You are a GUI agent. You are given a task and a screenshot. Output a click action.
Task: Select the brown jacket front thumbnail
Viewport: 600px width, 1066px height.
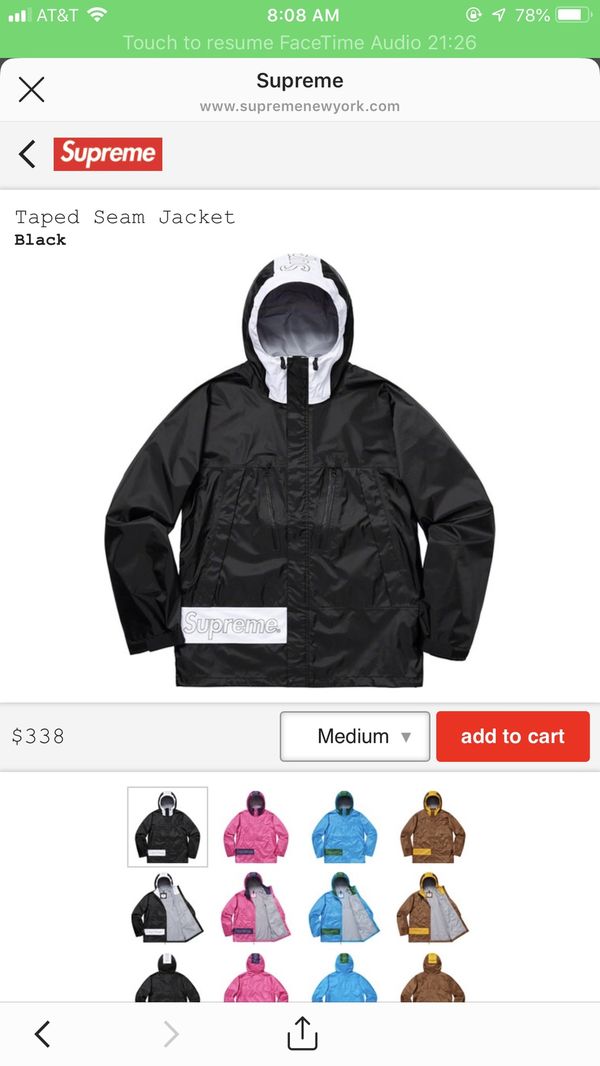[433, 827]
